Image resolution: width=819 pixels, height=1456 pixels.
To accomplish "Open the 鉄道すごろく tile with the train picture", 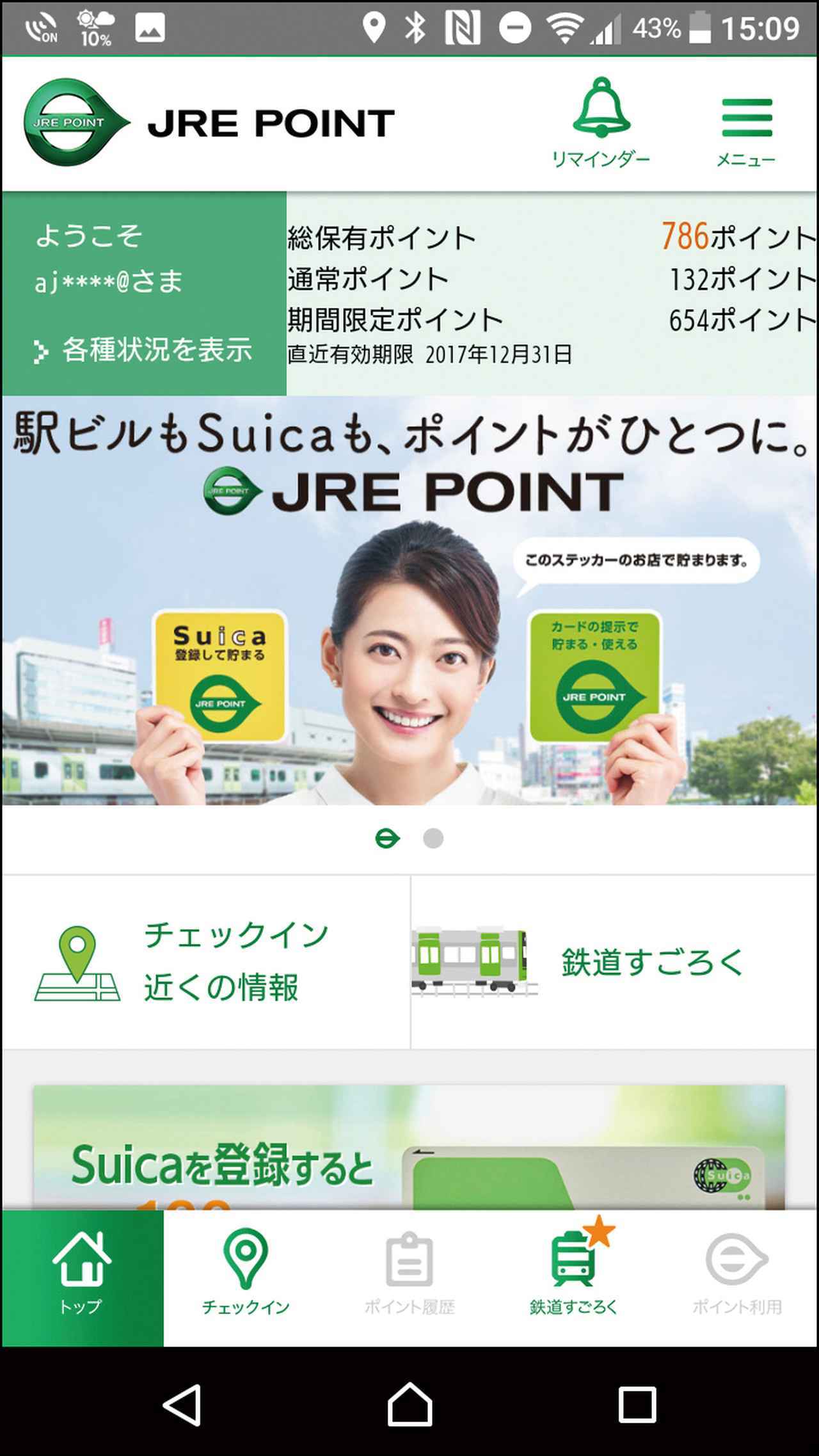I will [614, 962].
